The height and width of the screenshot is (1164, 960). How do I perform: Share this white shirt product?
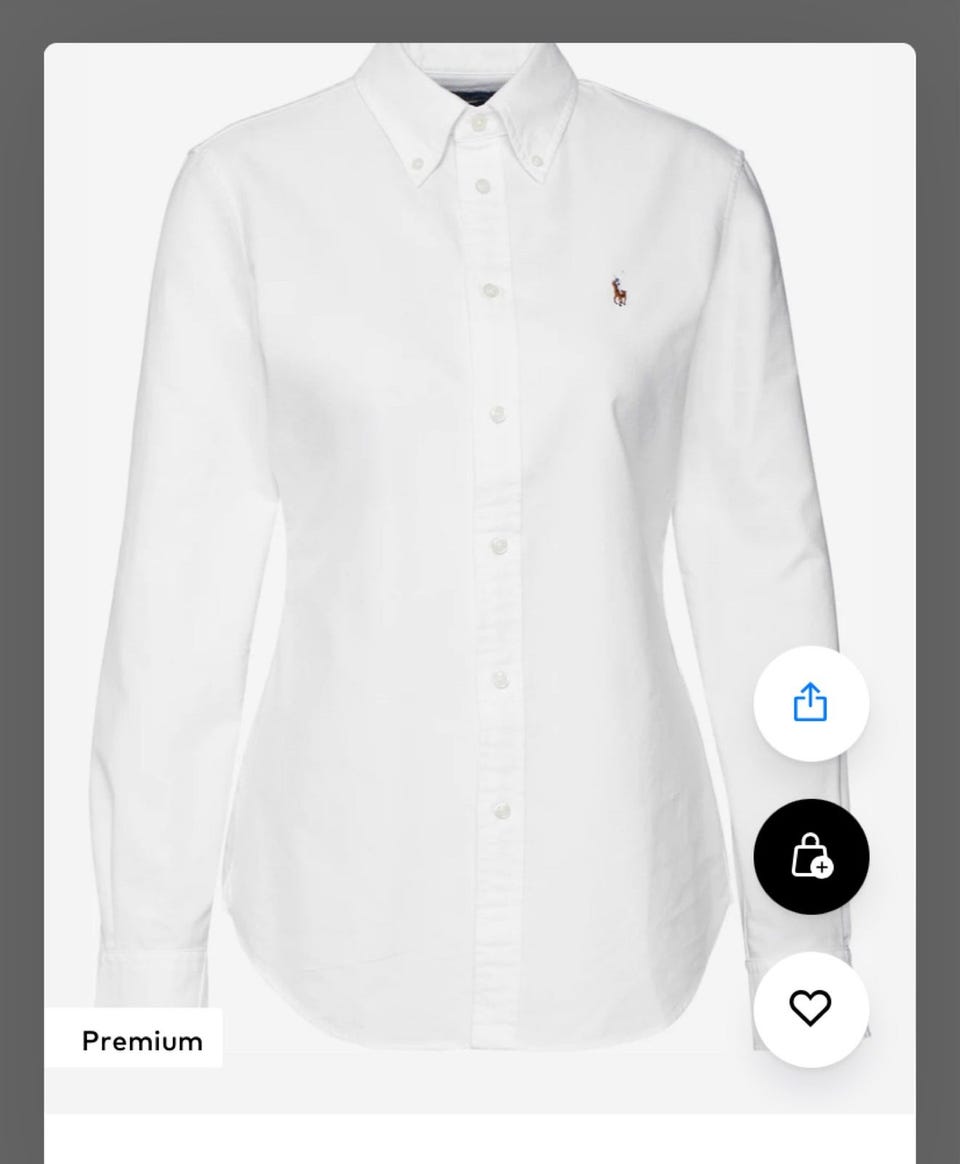click(810, 704)
